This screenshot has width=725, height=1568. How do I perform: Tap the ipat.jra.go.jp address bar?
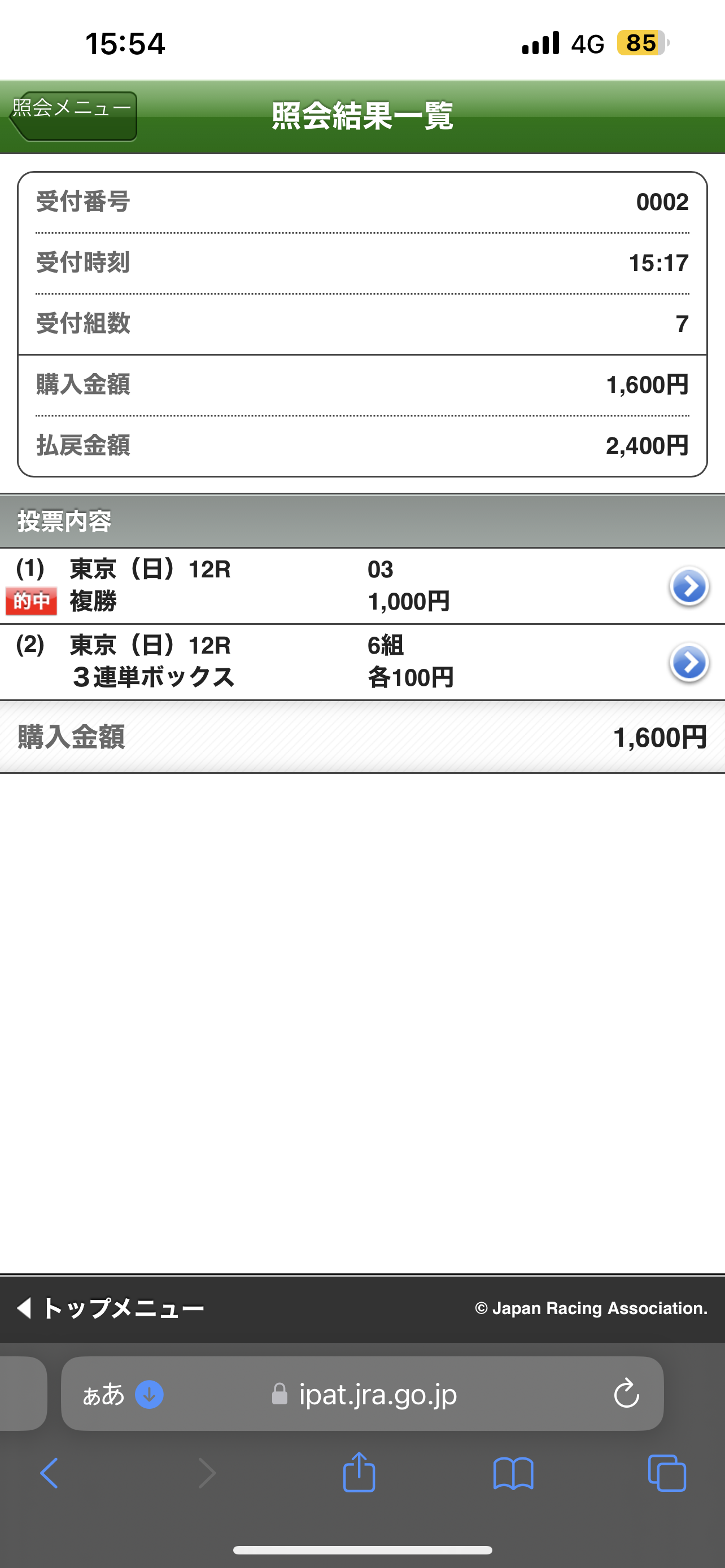[377, 1394]
